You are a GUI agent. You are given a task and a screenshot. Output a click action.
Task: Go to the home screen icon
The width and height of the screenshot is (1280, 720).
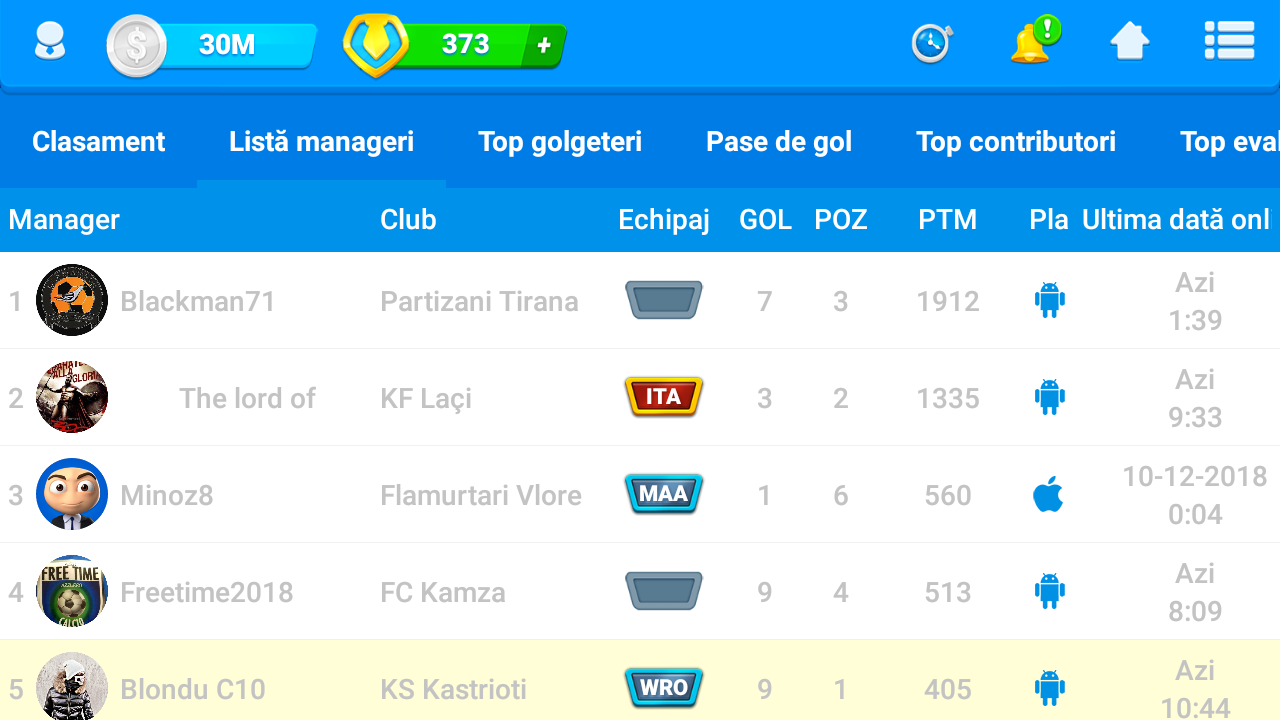click(x=1130, y=42)
